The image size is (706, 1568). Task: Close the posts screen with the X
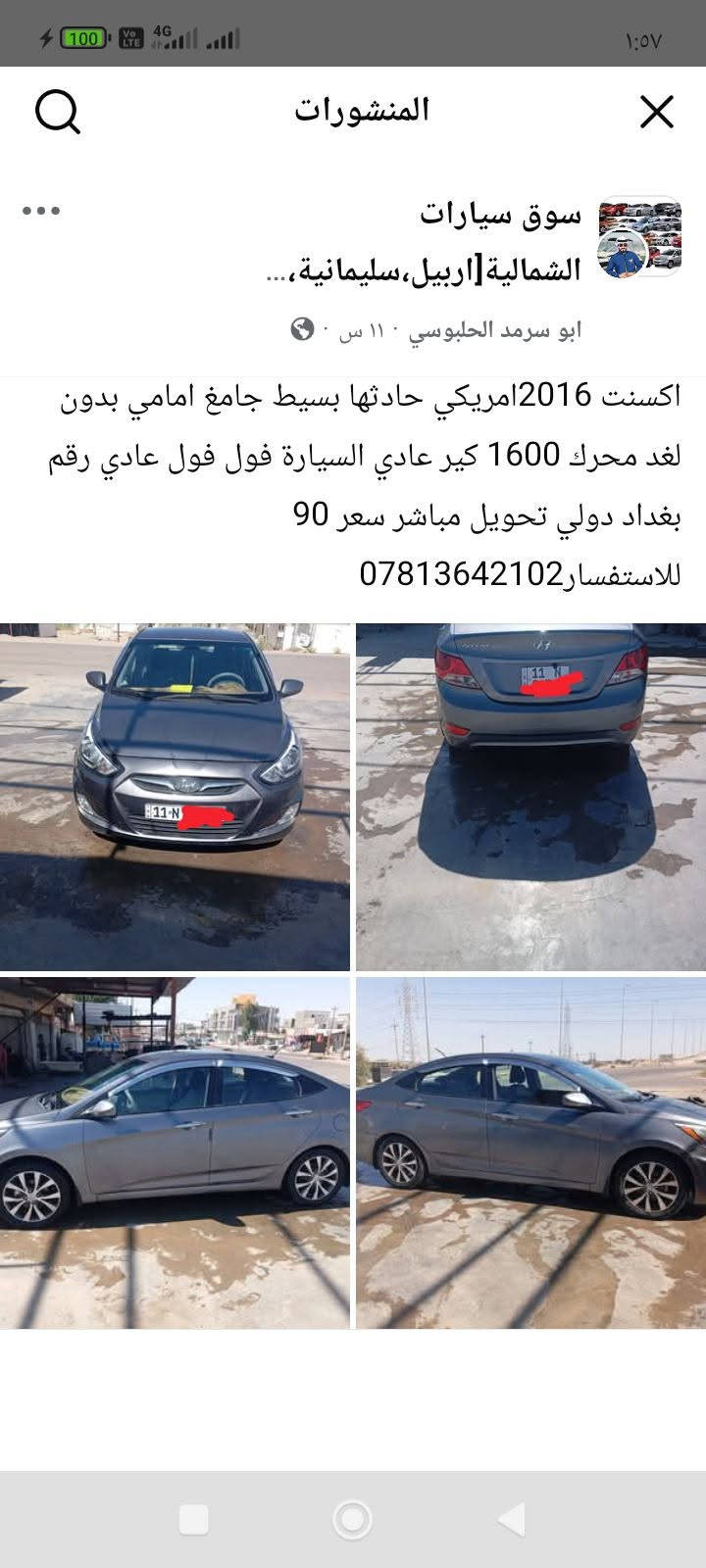tap(656, 112)
